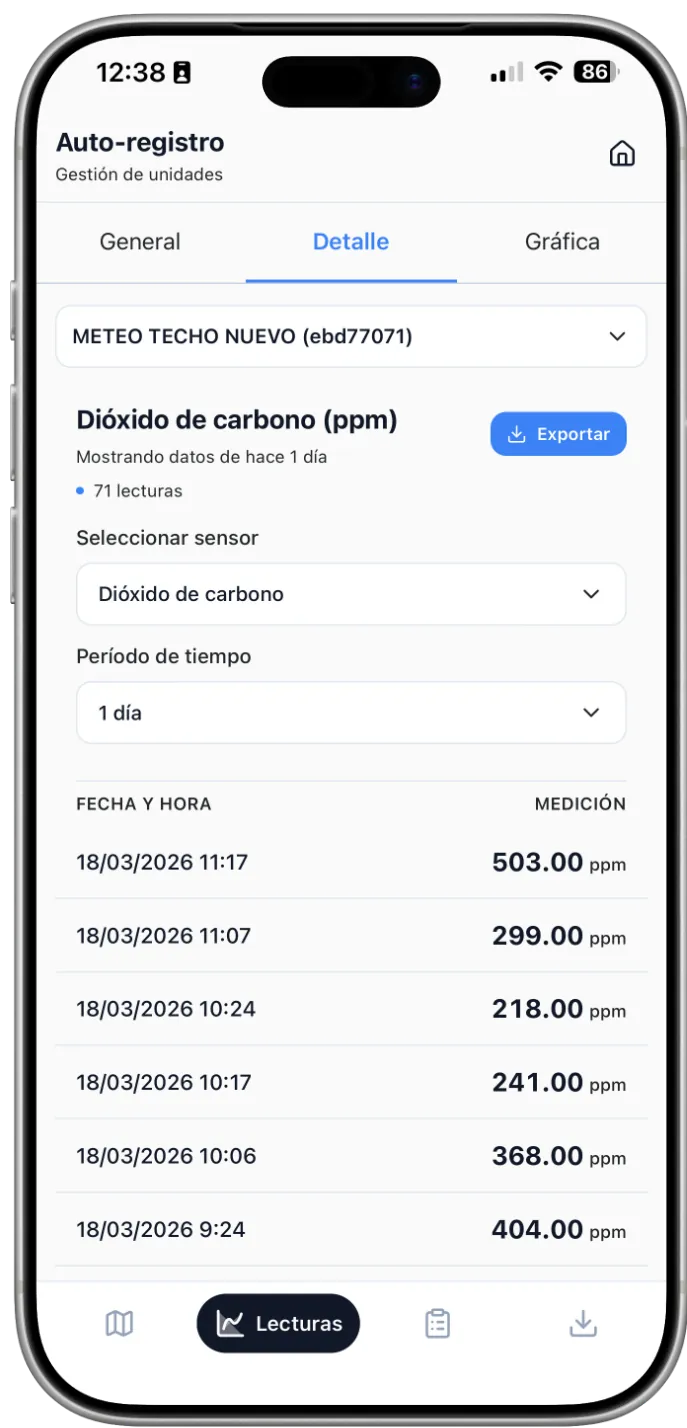This screenshot has height=1428, width=687.
Task: Open the clipboard list tab in bottom bar
Action: (437, 1324)
